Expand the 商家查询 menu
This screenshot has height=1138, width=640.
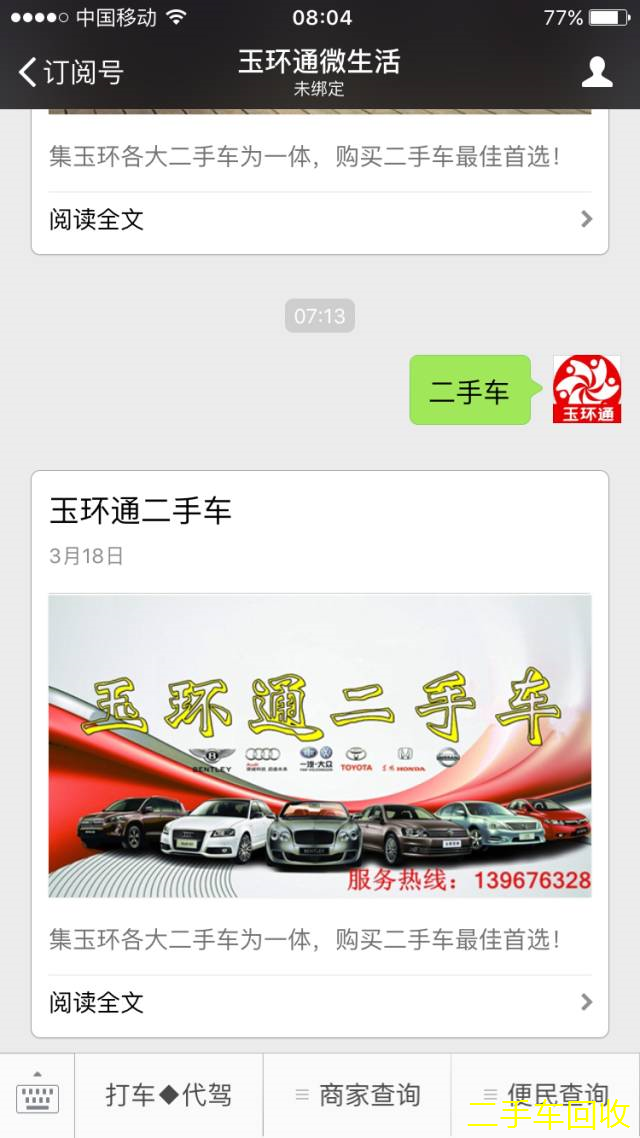click(357, 1095)
